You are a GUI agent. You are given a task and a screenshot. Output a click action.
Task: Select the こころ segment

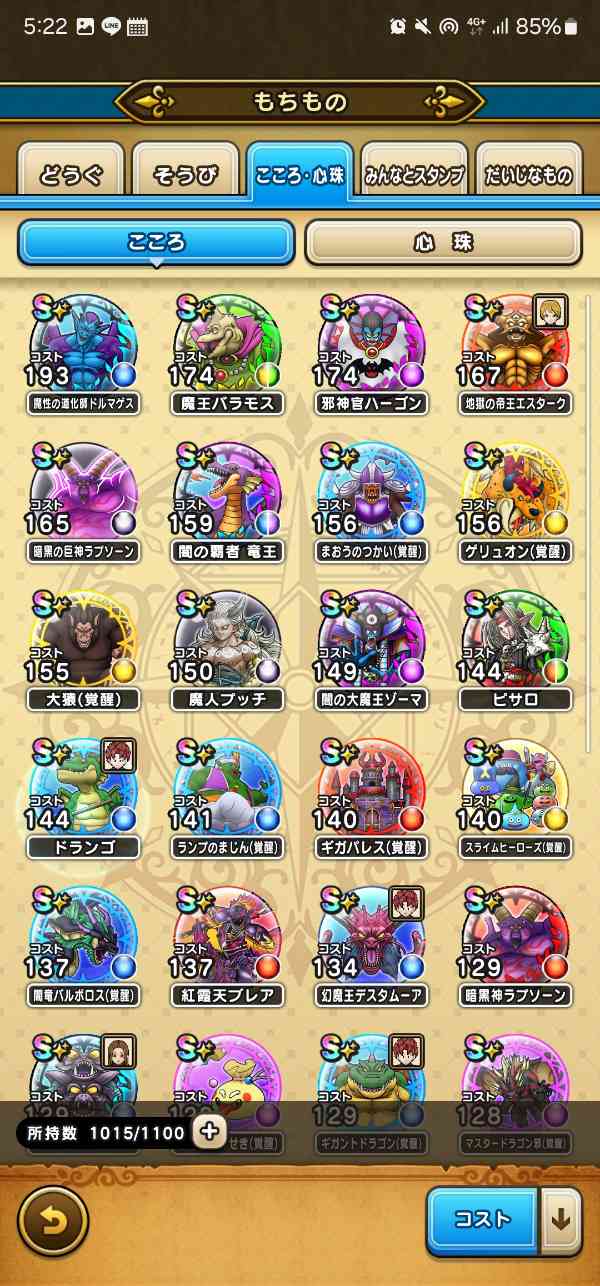click(156, 242)
